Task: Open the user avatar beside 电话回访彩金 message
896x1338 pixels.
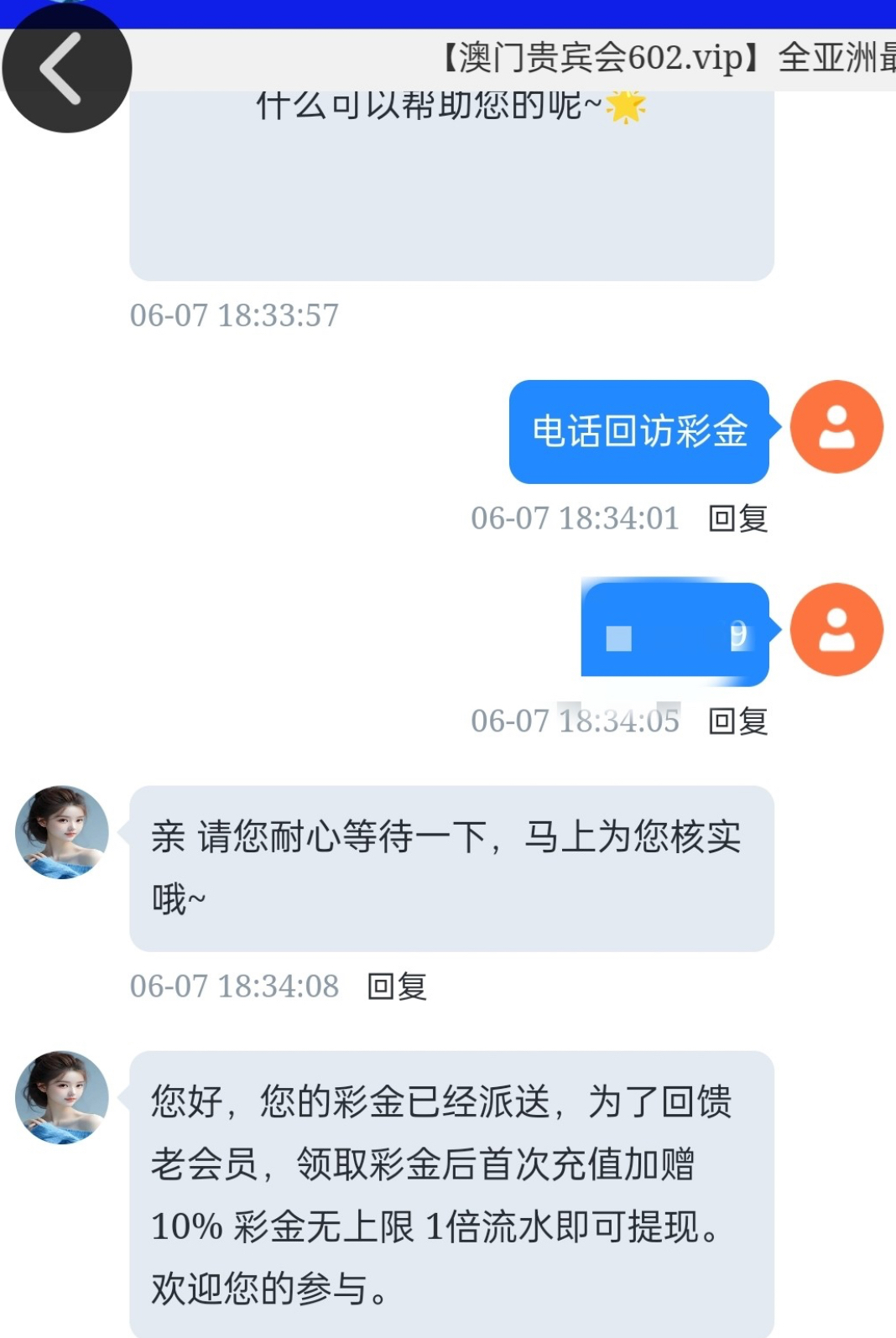Action: point(836,427)
